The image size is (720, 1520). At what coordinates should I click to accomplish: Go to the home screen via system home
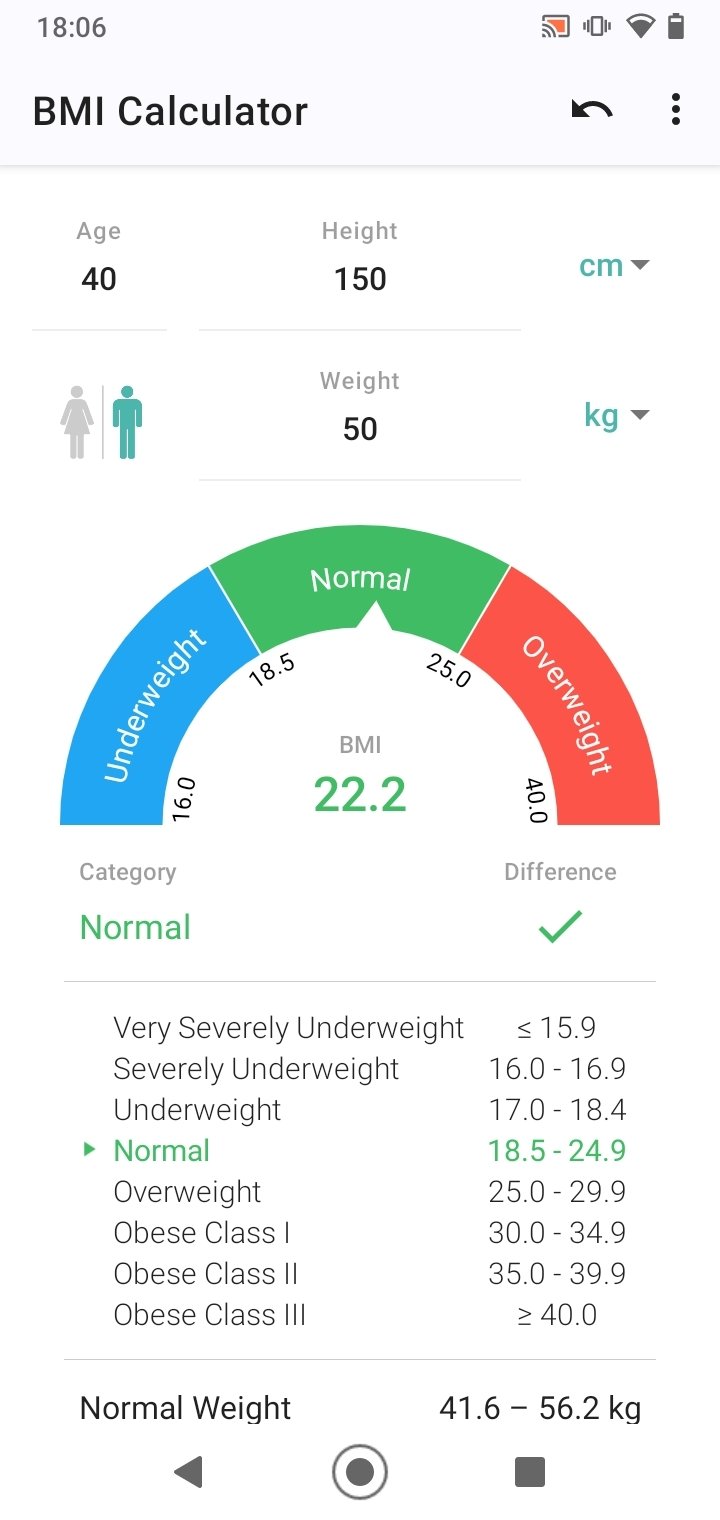(x=360, y=1472)
